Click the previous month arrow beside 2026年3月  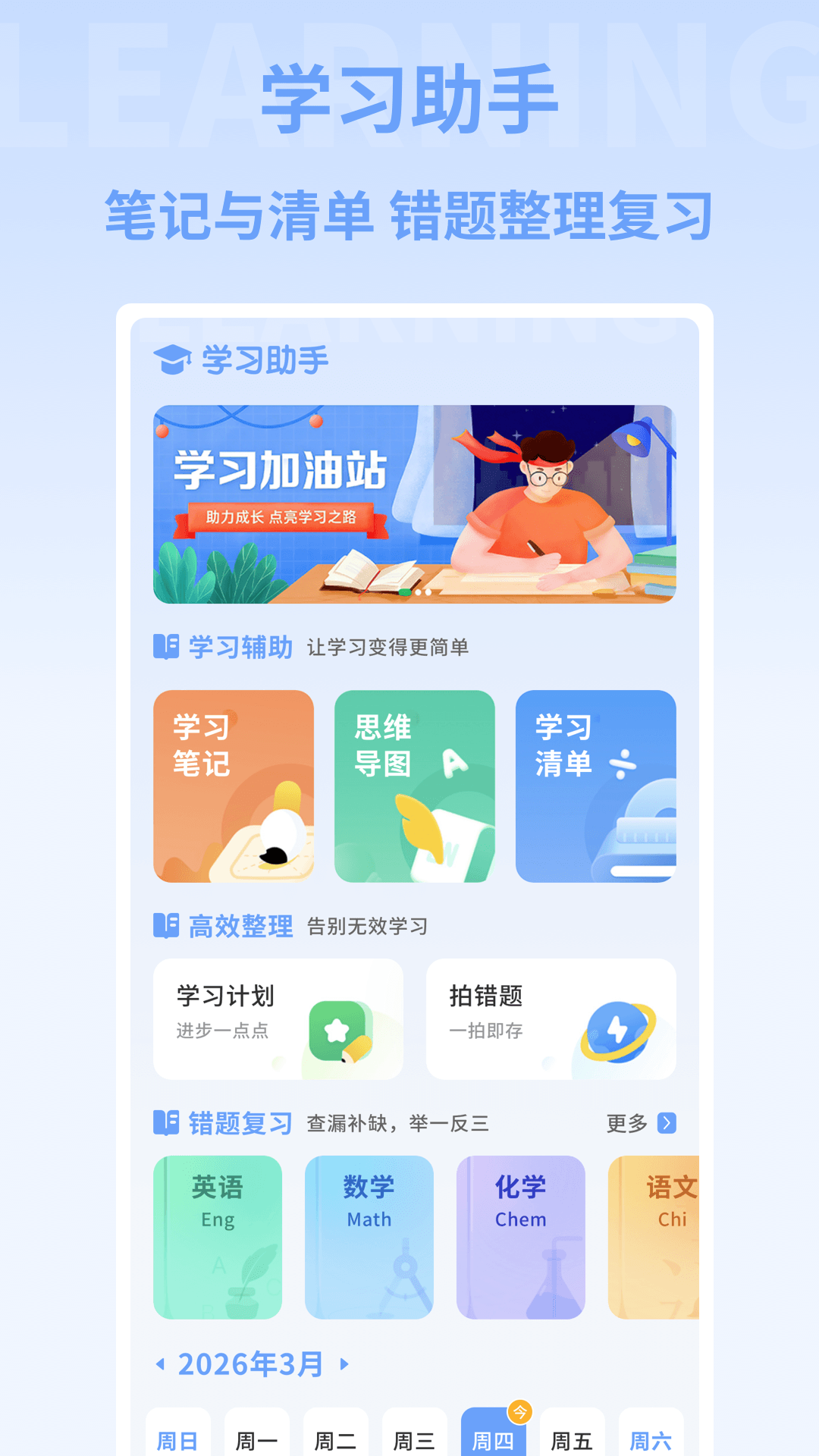pos(162,1363)
